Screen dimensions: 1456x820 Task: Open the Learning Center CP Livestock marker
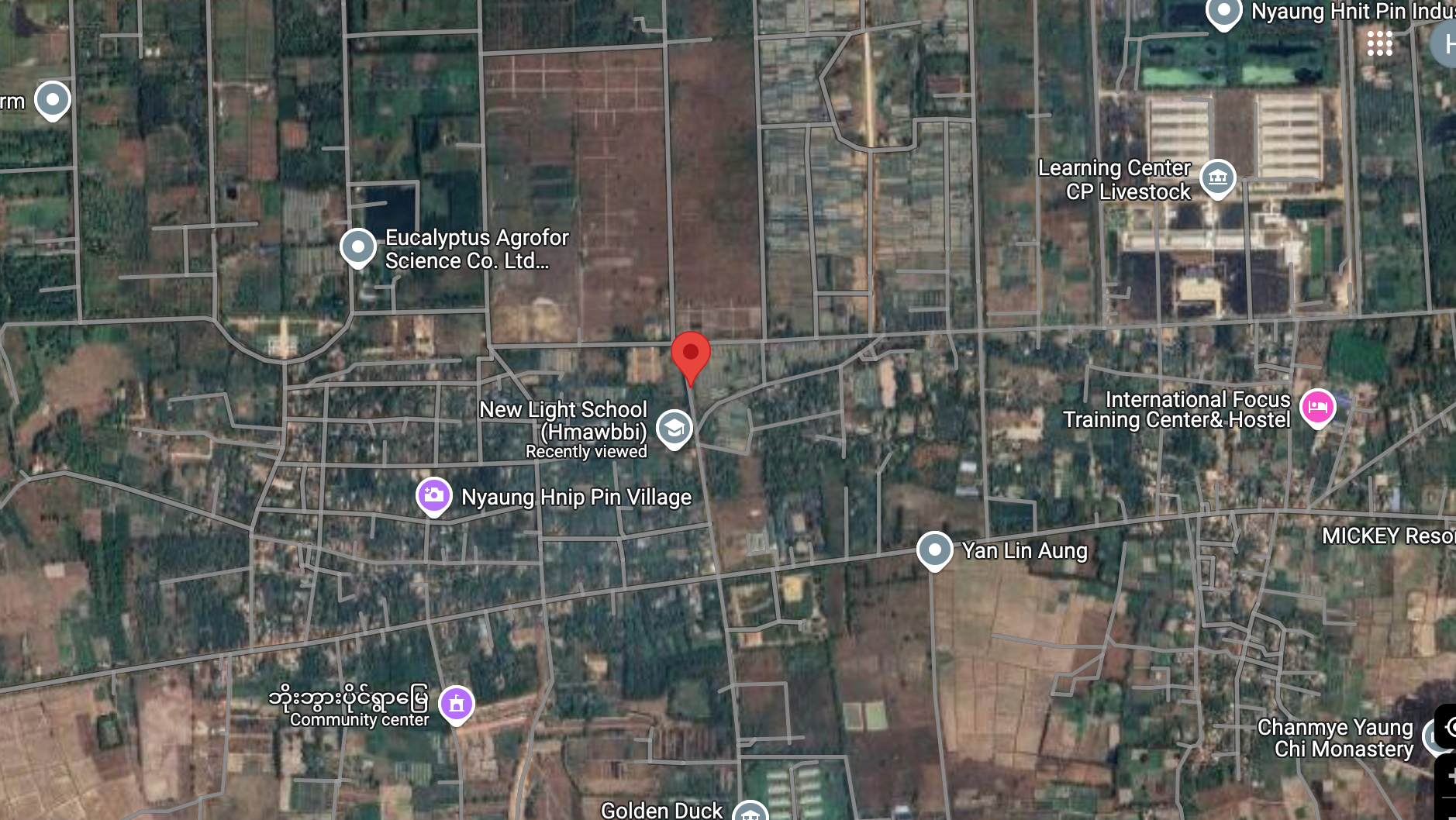pyautogui.click(x=1217, y=178)
